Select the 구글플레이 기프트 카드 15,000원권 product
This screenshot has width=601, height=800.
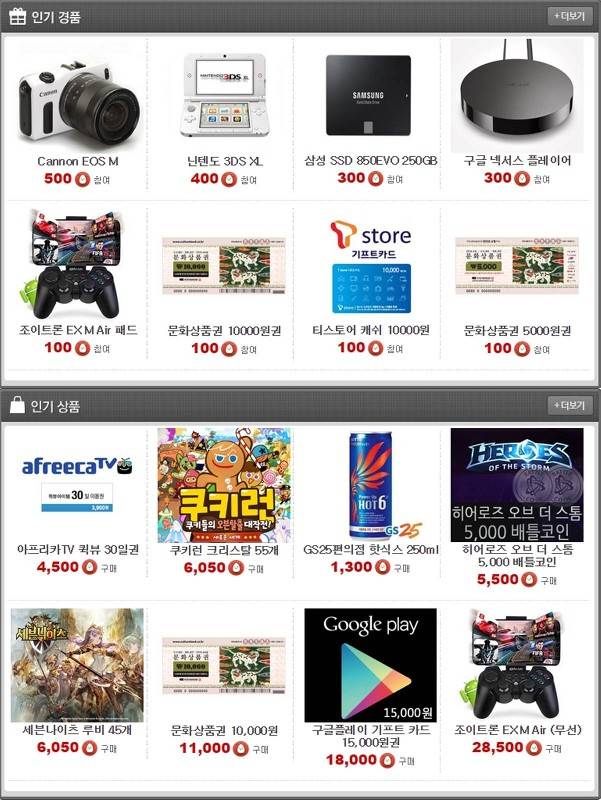click(370, 665)
